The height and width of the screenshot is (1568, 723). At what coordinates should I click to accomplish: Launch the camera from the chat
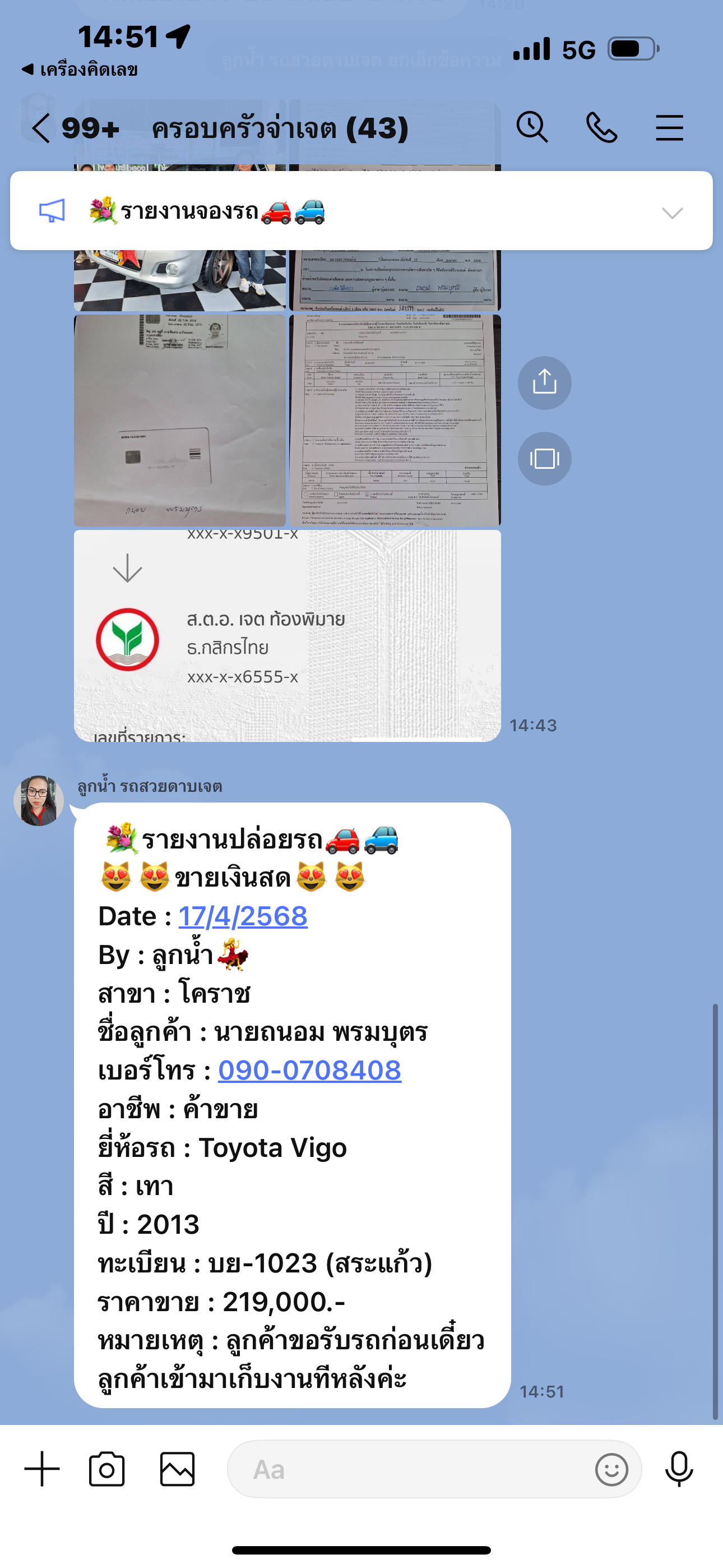click(106, 1468)
